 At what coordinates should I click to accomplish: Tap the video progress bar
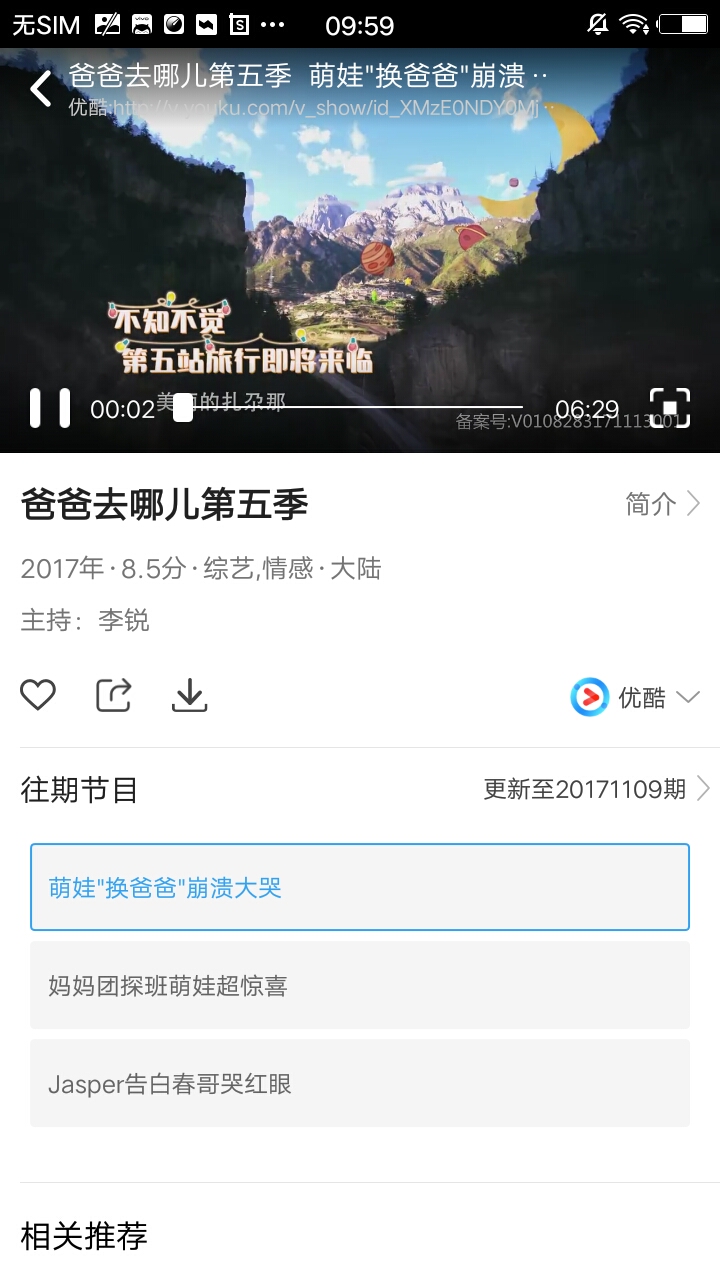pyautogui.click(x=350, y=408)
